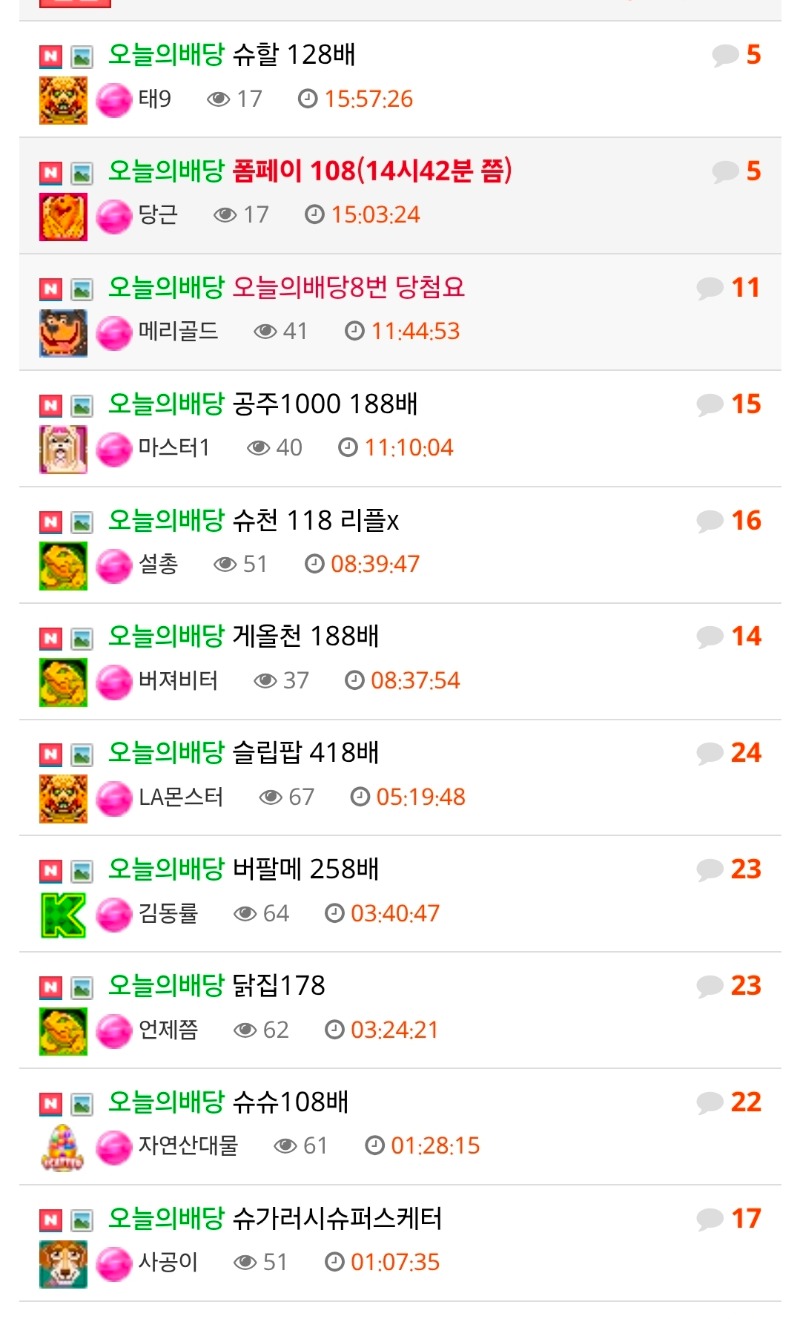Open the post '오늘의배당8번 당첨요'
Screen dimensions: 800x1319
349,288
